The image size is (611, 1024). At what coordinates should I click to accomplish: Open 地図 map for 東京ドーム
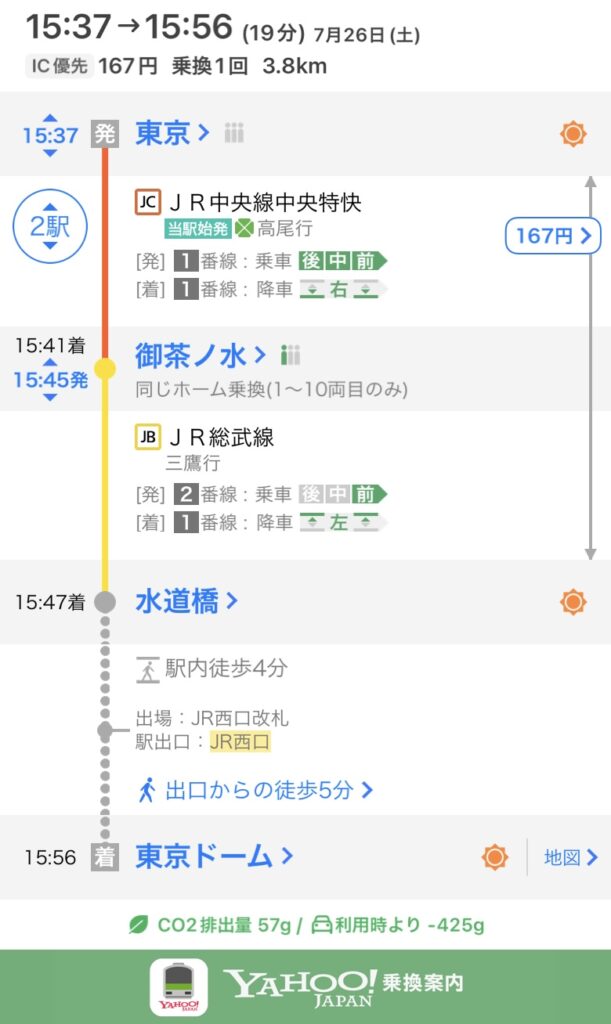coord(570,857)
